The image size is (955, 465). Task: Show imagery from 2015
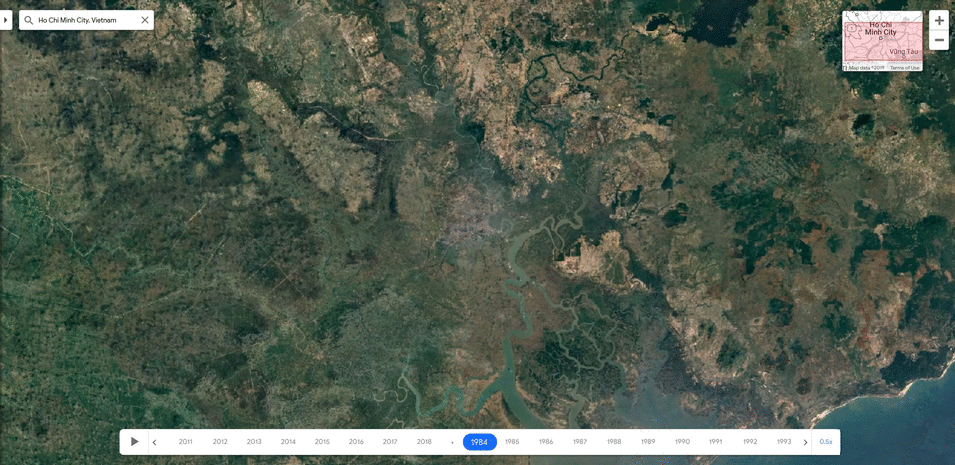pos(322,442)
